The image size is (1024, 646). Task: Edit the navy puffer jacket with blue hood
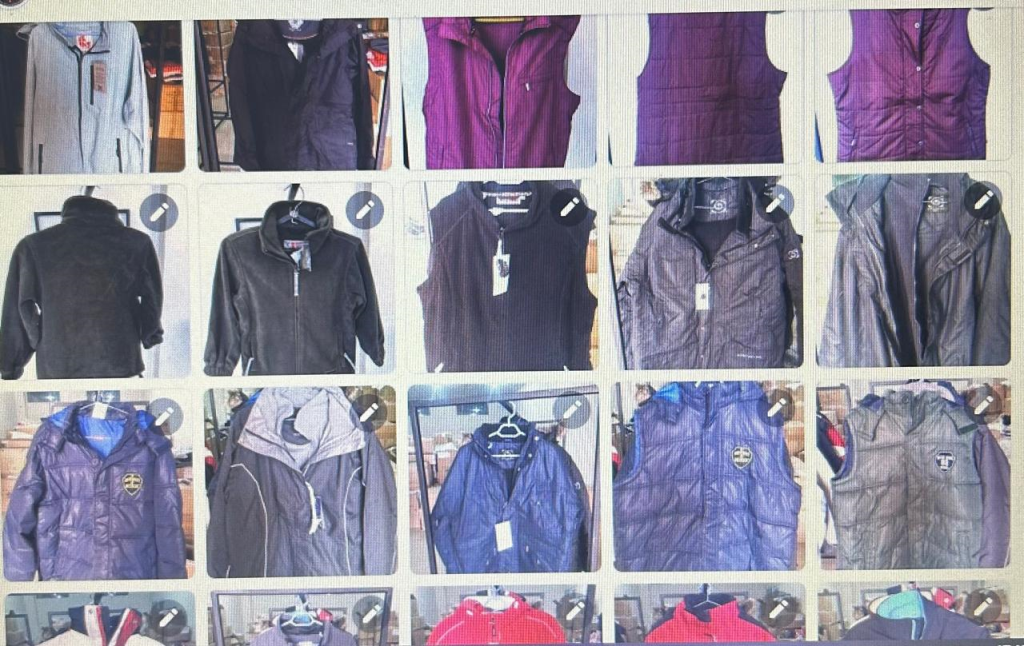coord(165,416)
